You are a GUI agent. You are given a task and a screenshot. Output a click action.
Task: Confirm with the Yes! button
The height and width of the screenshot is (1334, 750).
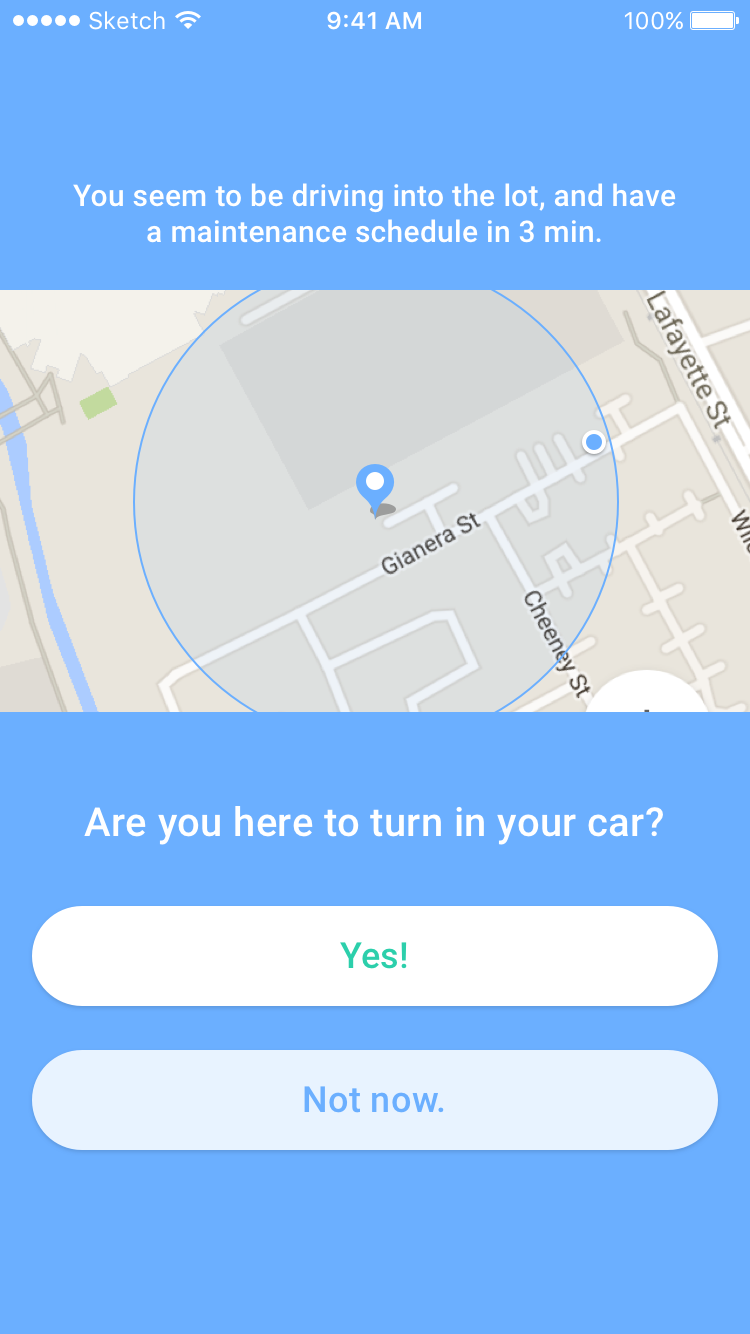click(375, 956)
